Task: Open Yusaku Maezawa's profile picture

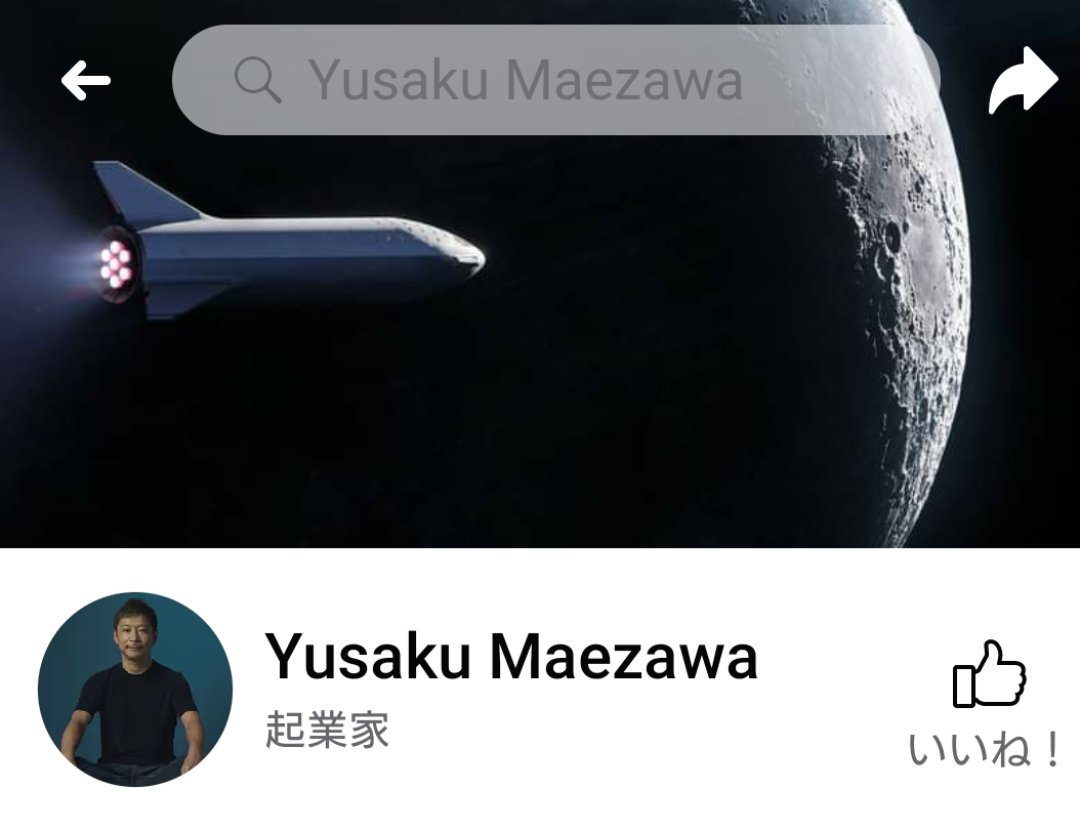Action: click(135, 690)
